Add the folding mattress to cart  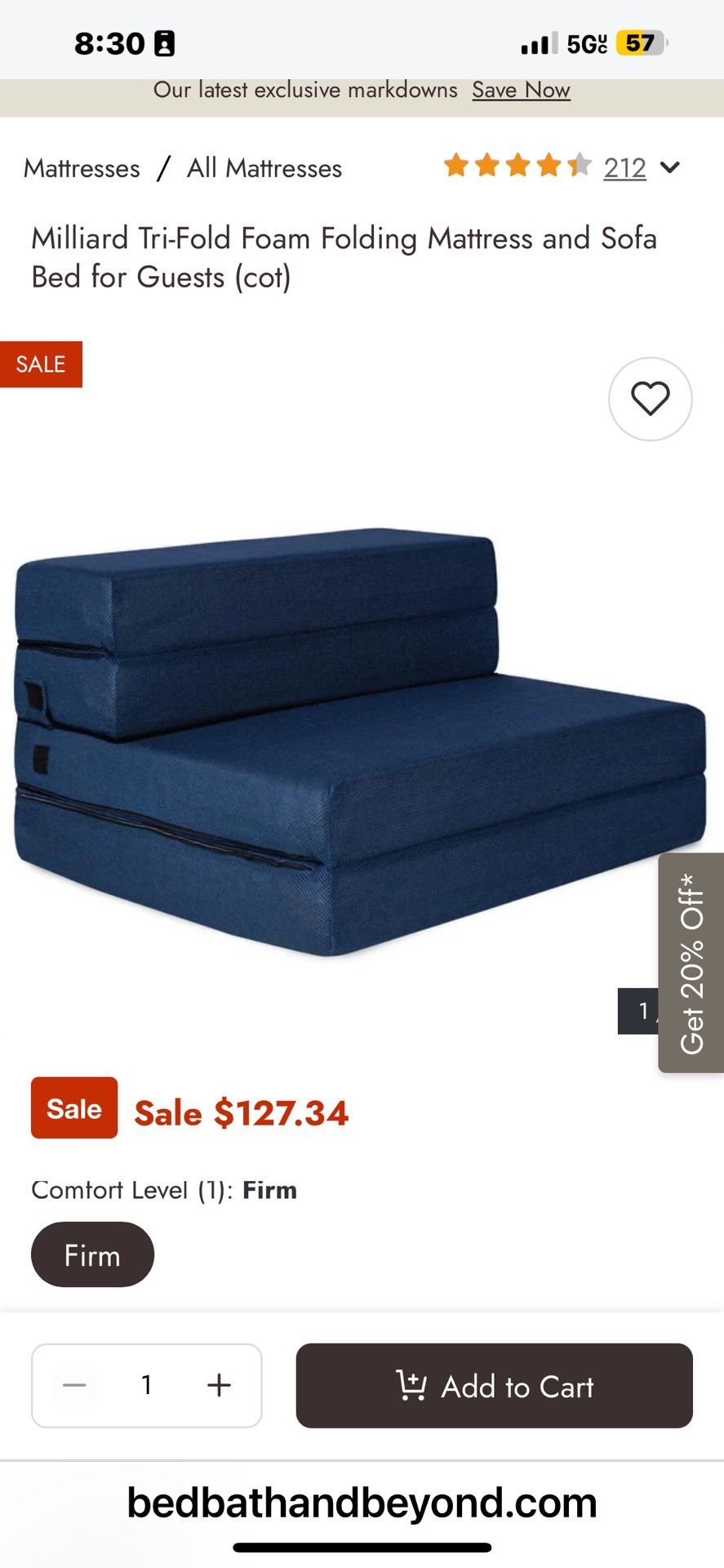coord(494,1386)
